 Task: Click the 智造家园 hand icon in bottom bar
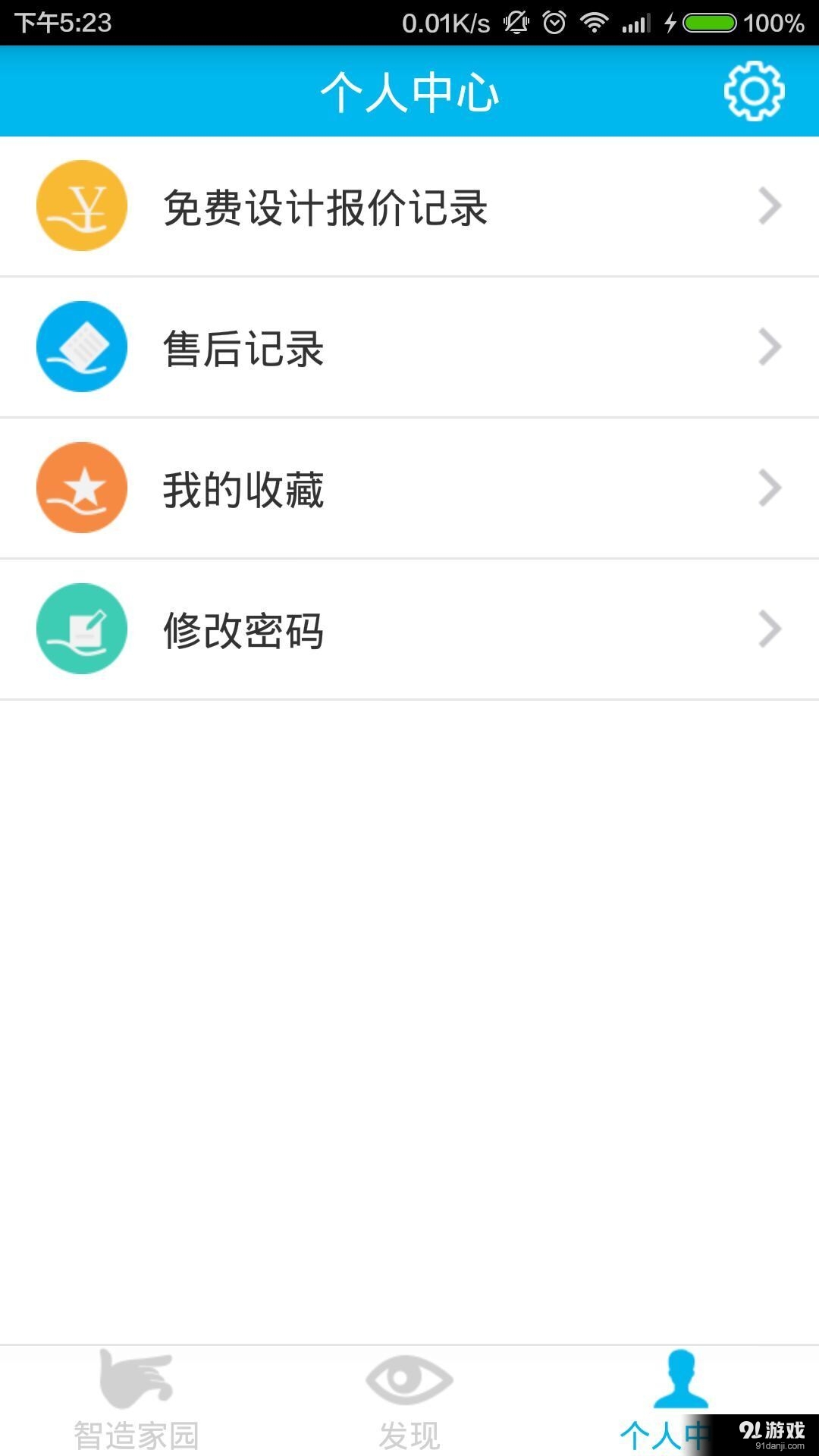pos(136,1380)
